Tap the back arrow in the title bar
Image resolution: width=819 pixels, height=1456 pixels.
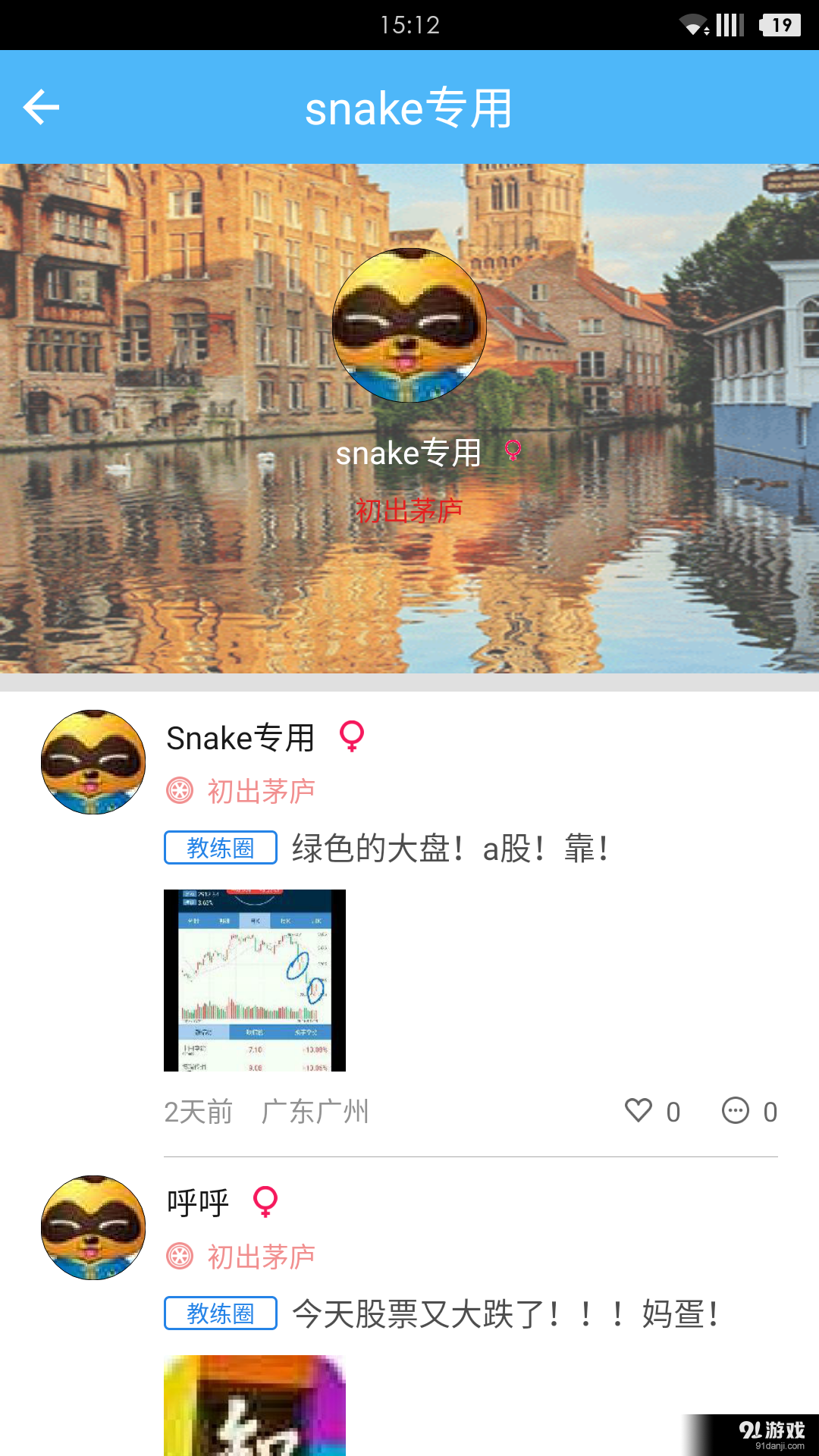pos(42,106)
